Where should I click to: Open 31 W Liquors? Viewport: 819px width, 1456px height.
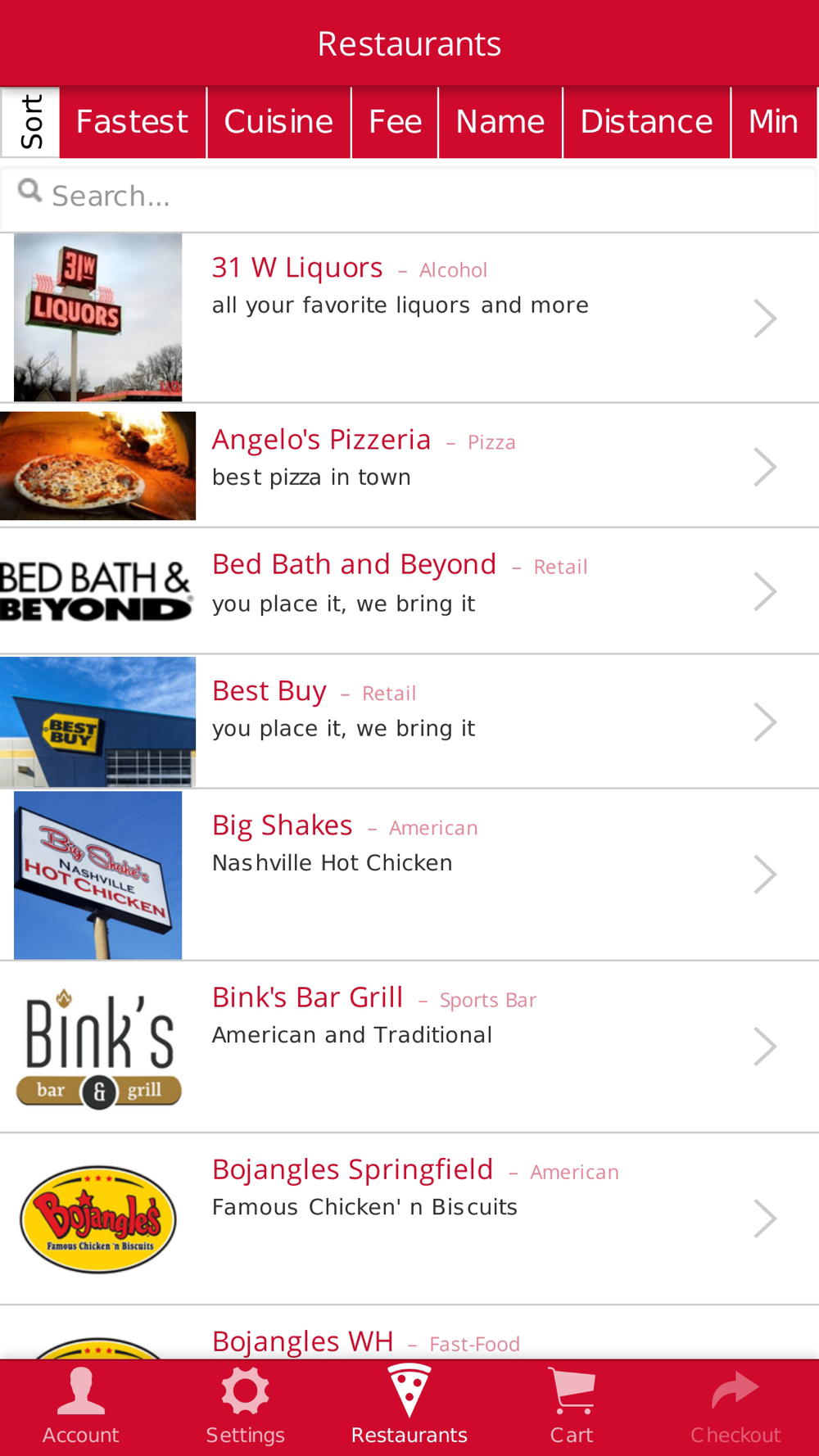tap(409, 318)
